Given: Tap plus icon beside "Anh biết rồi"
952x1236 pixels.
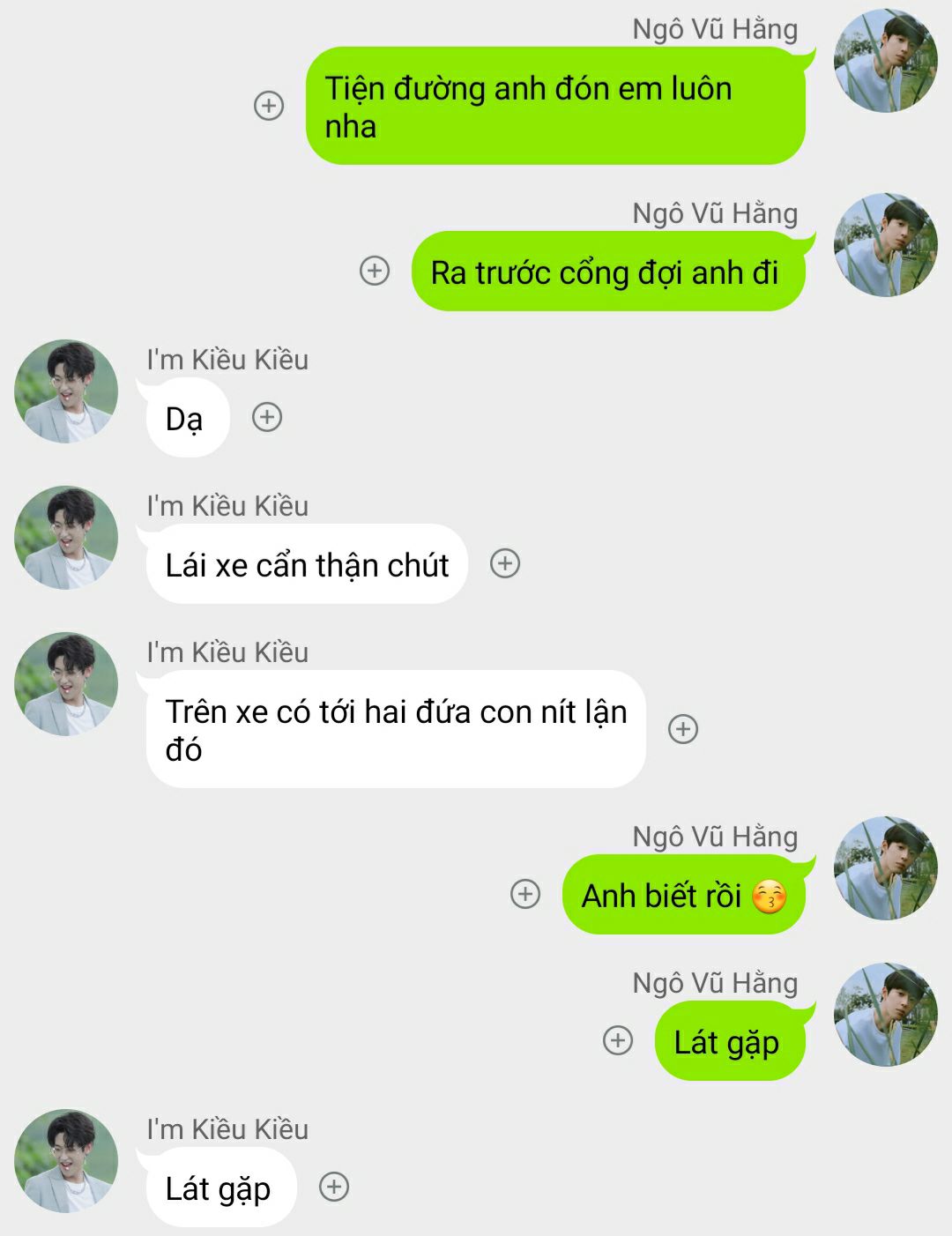Looking at the screenshot, I should coord(525,894).
